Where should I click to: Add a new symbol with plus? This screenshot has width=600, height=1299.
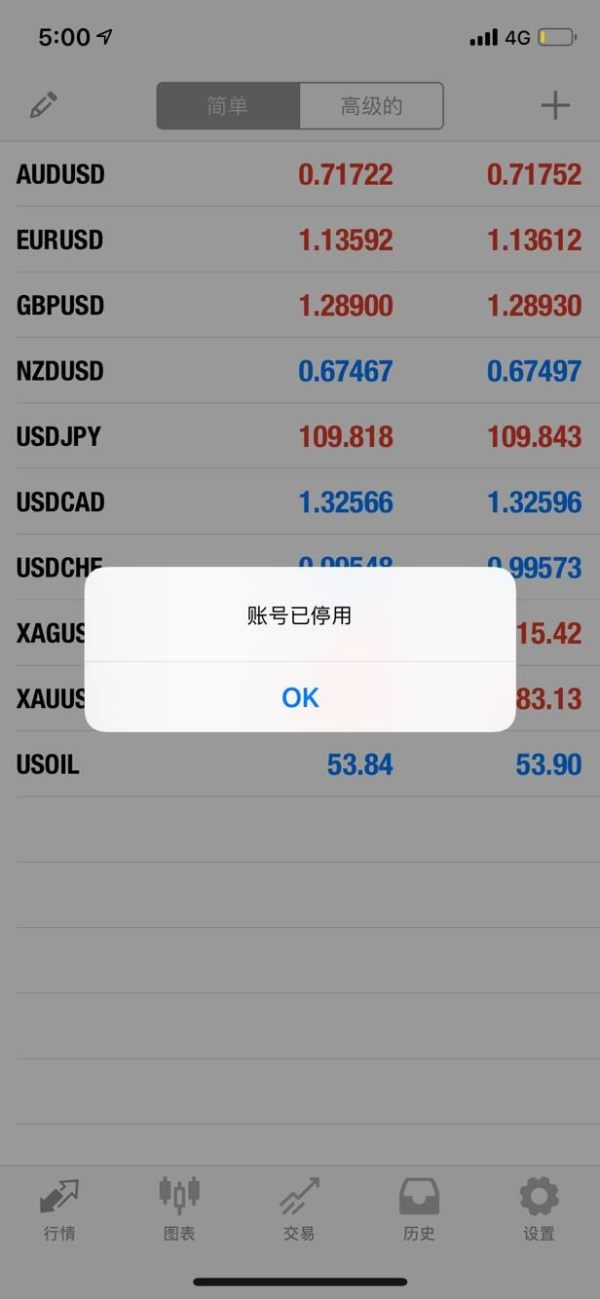pyautogui.click(x=555, y=106)
